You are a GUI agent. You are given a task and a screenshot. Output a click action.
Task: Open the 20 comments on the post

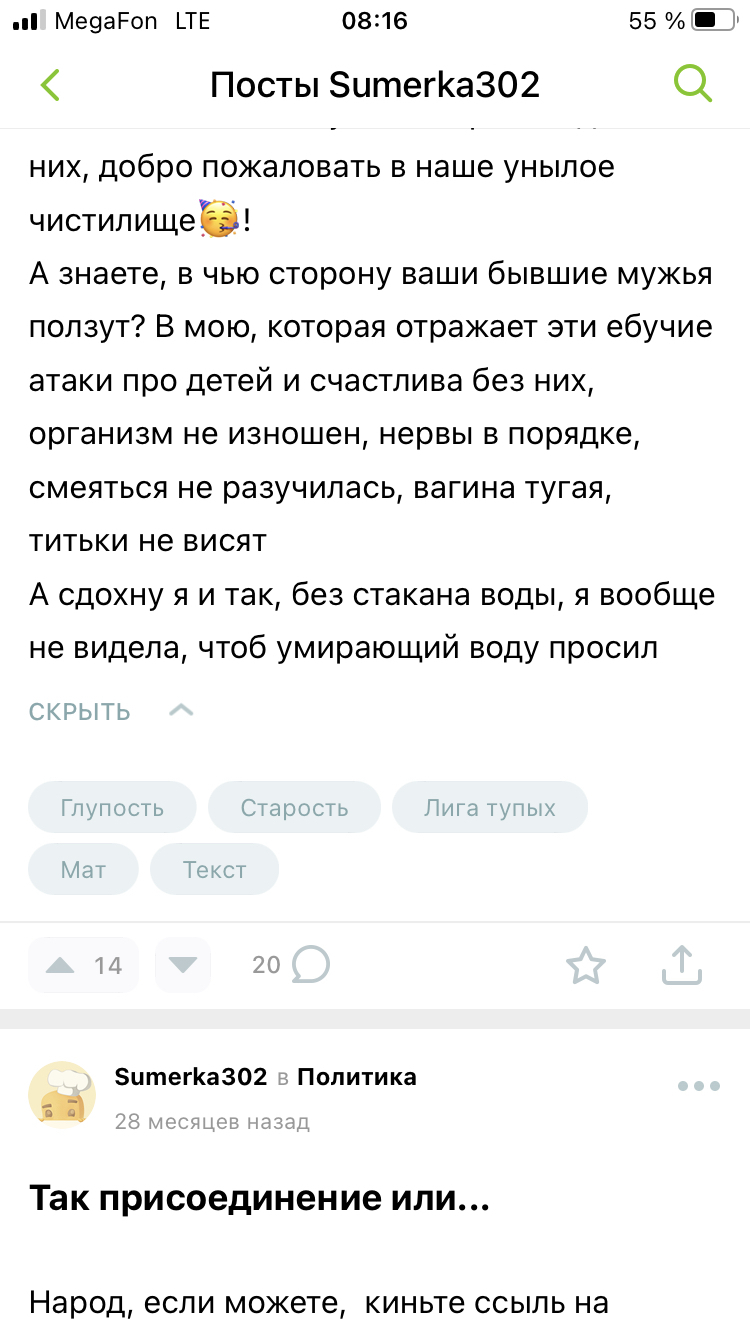tap(290, 965)
